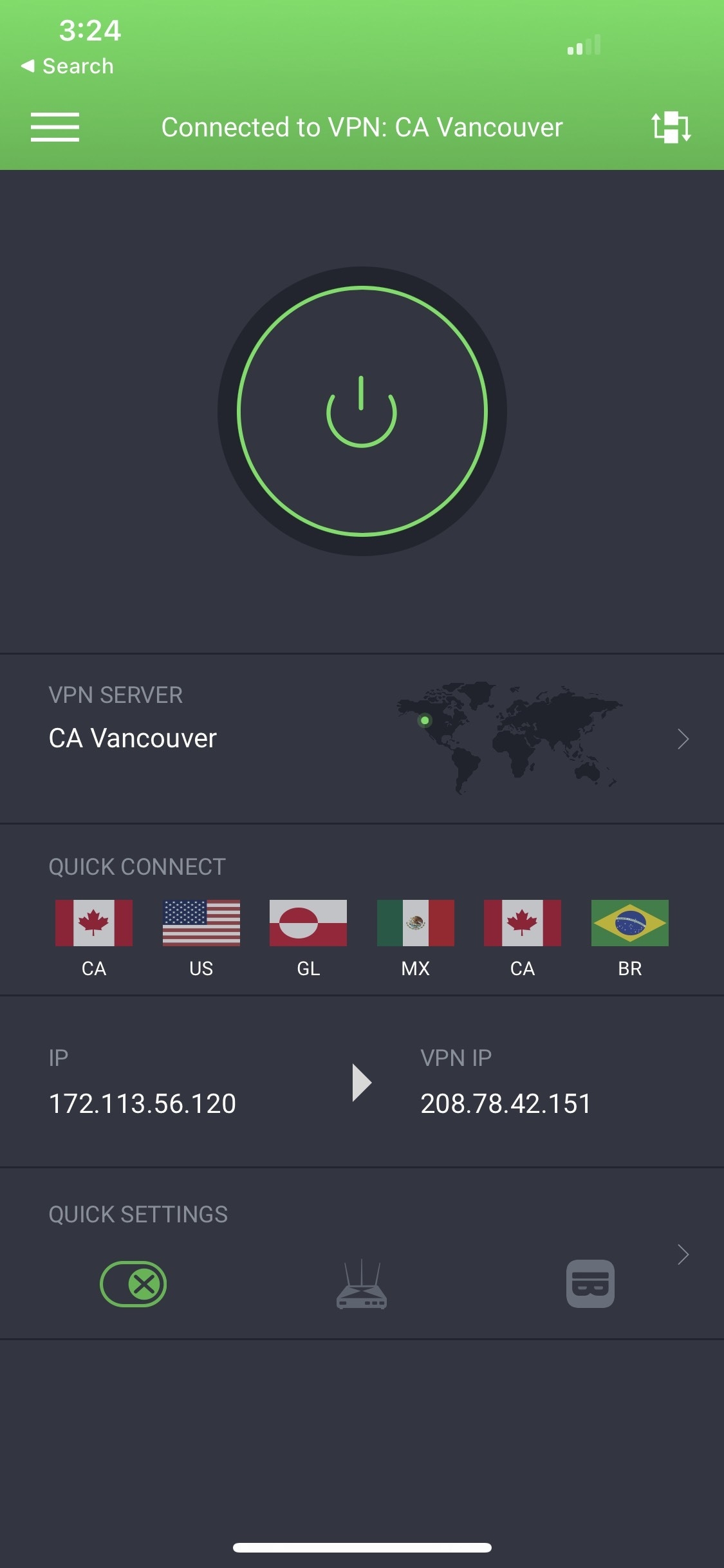Open the hamburger menu
Viewport: 724px width, 1568px height.
tap(55, 127)
